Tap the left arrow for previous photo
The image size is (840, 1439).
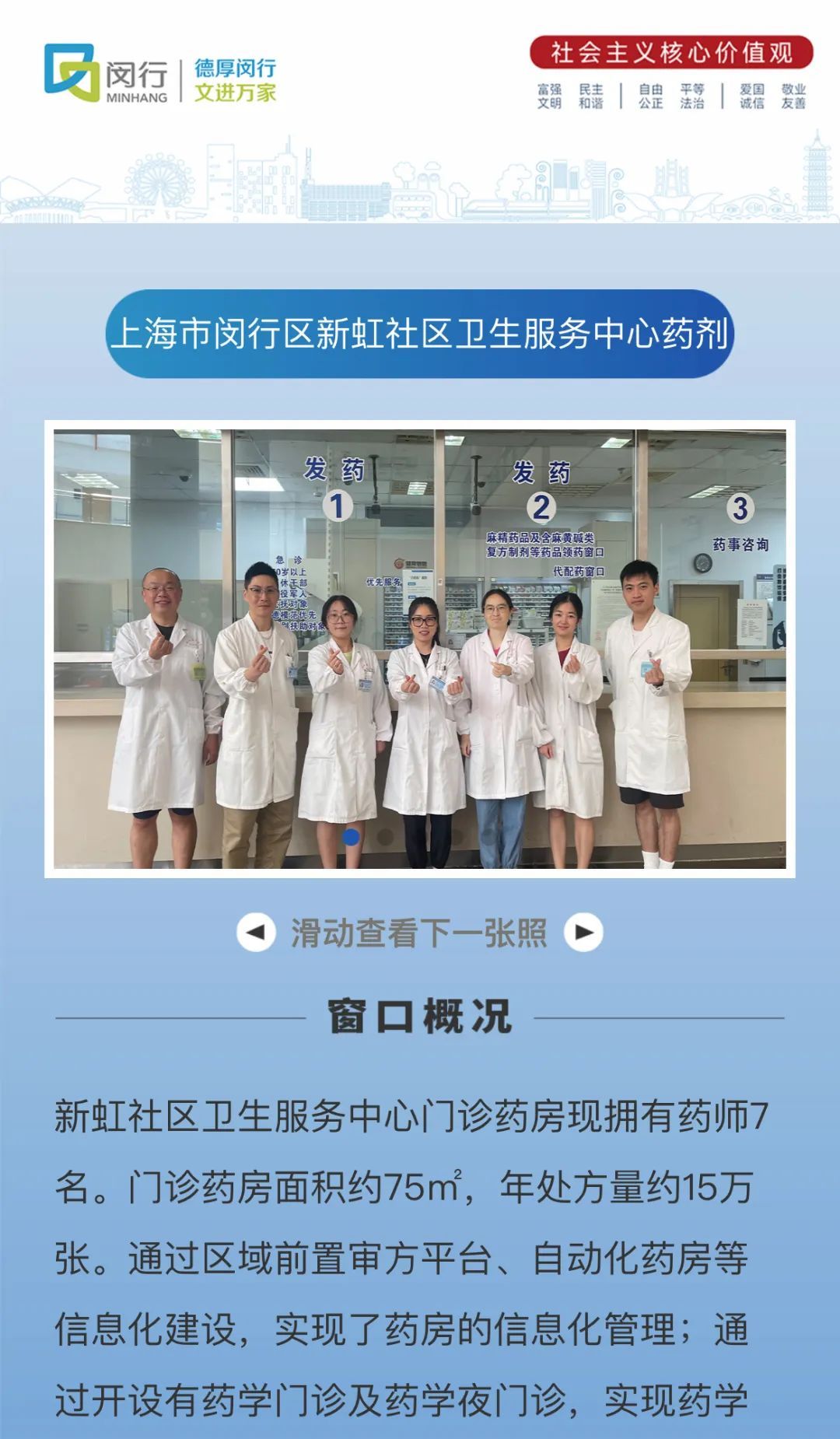click(x=256, y=932)
